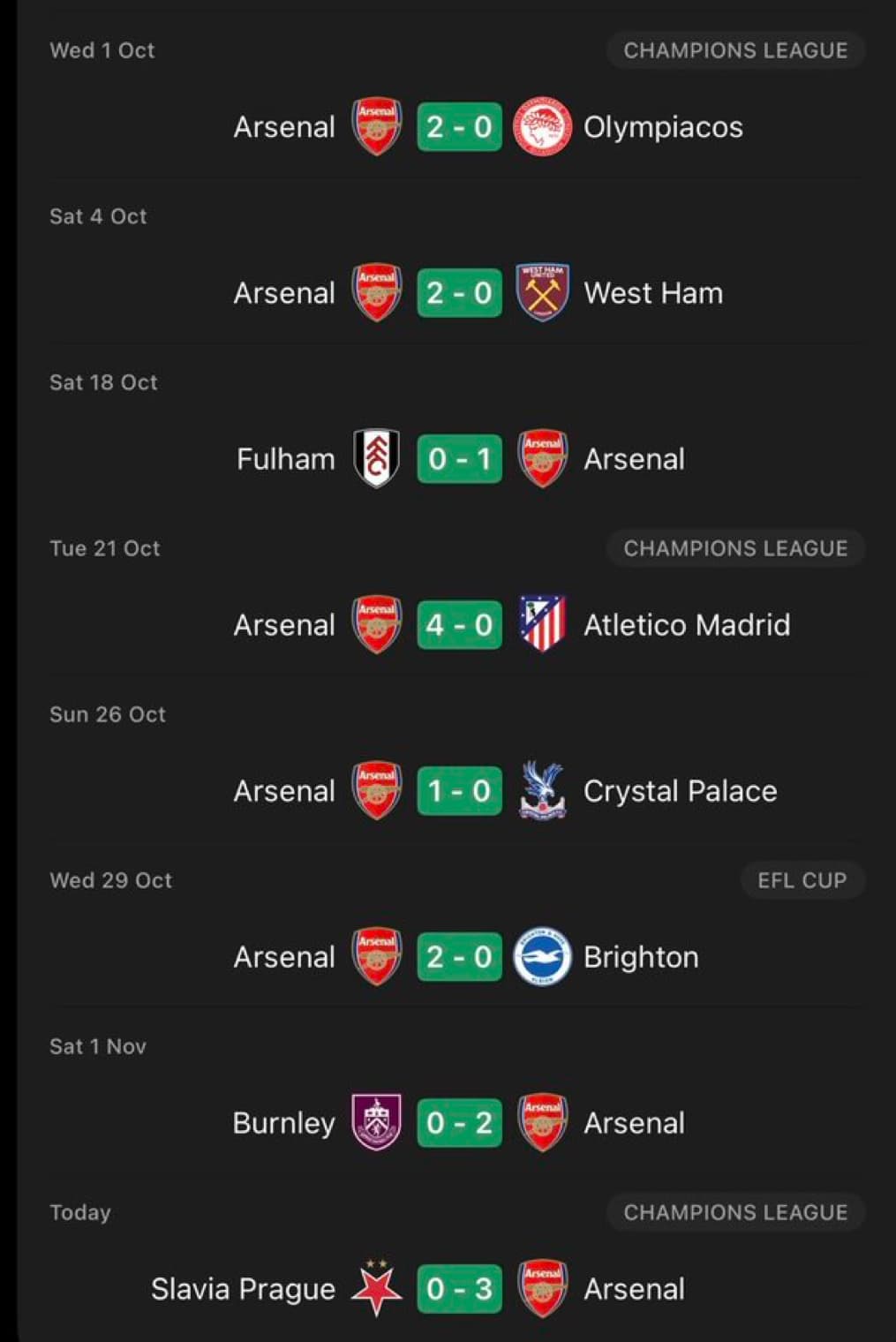Tap today's Slavia Prague vs Arsenal match
This screenshot has width=896, height=1342.
tap(459, 1289)
